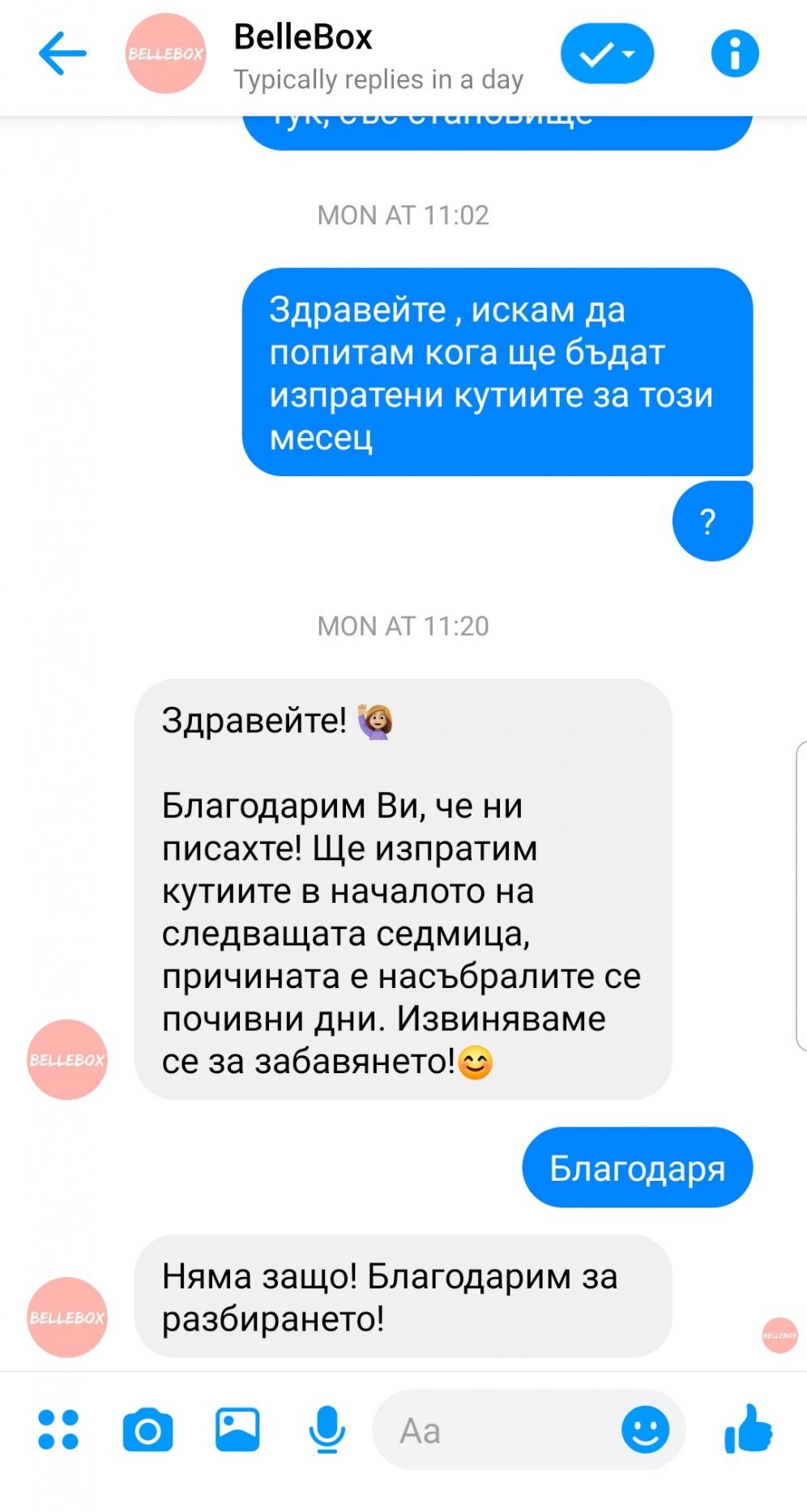
Task: Open the checkmark dropdown in header
Action: point(607,53)
